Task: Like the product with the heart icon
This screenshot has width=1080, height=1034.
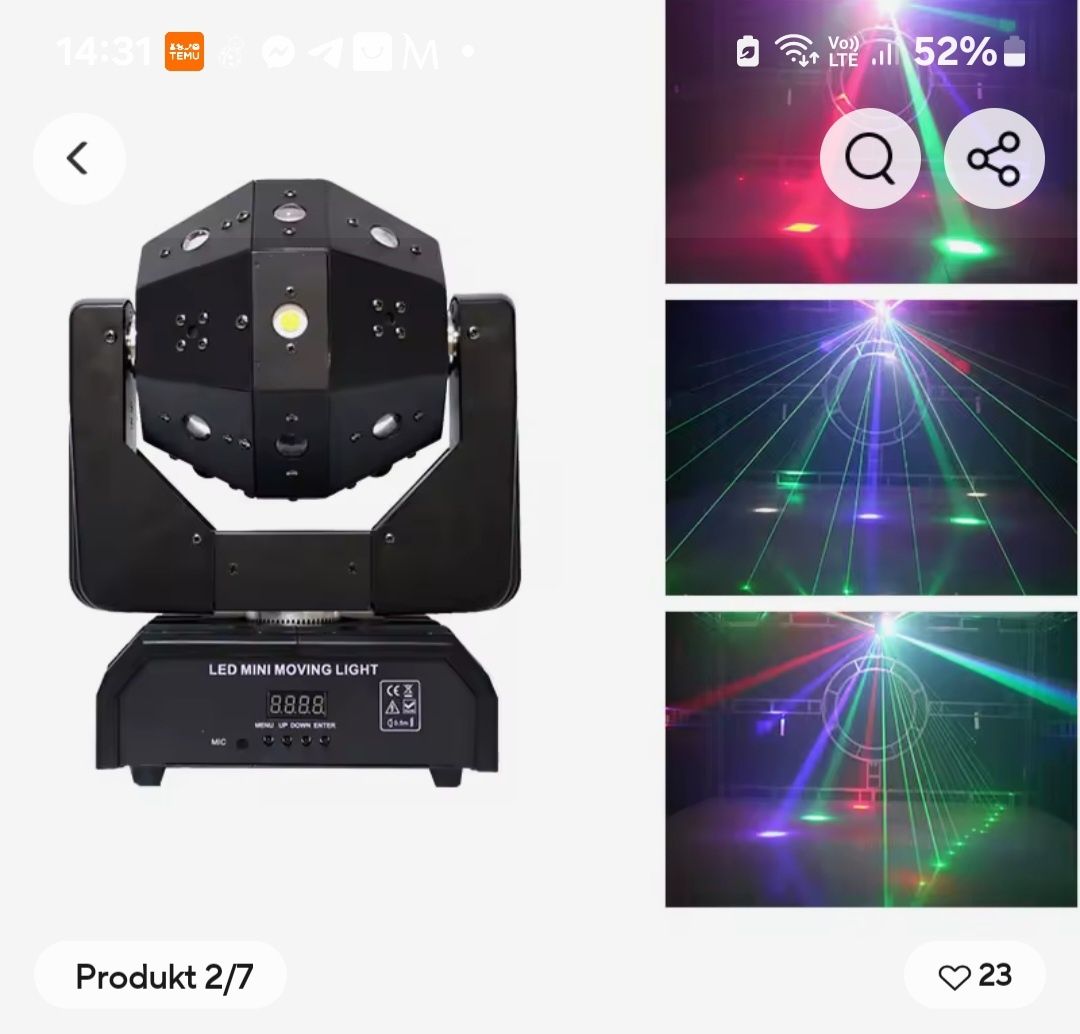Action: 955,976
